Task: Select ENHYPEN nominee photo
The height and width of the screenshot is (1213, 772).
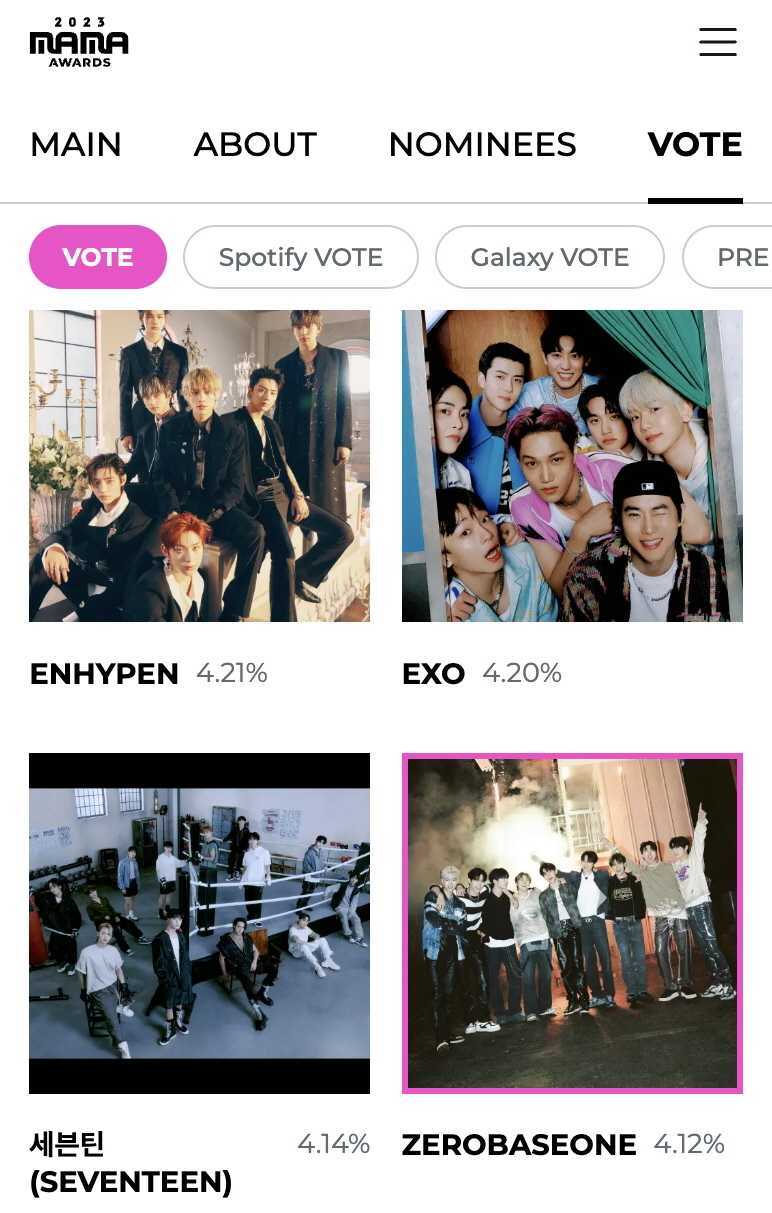Action: pos(199,466)
